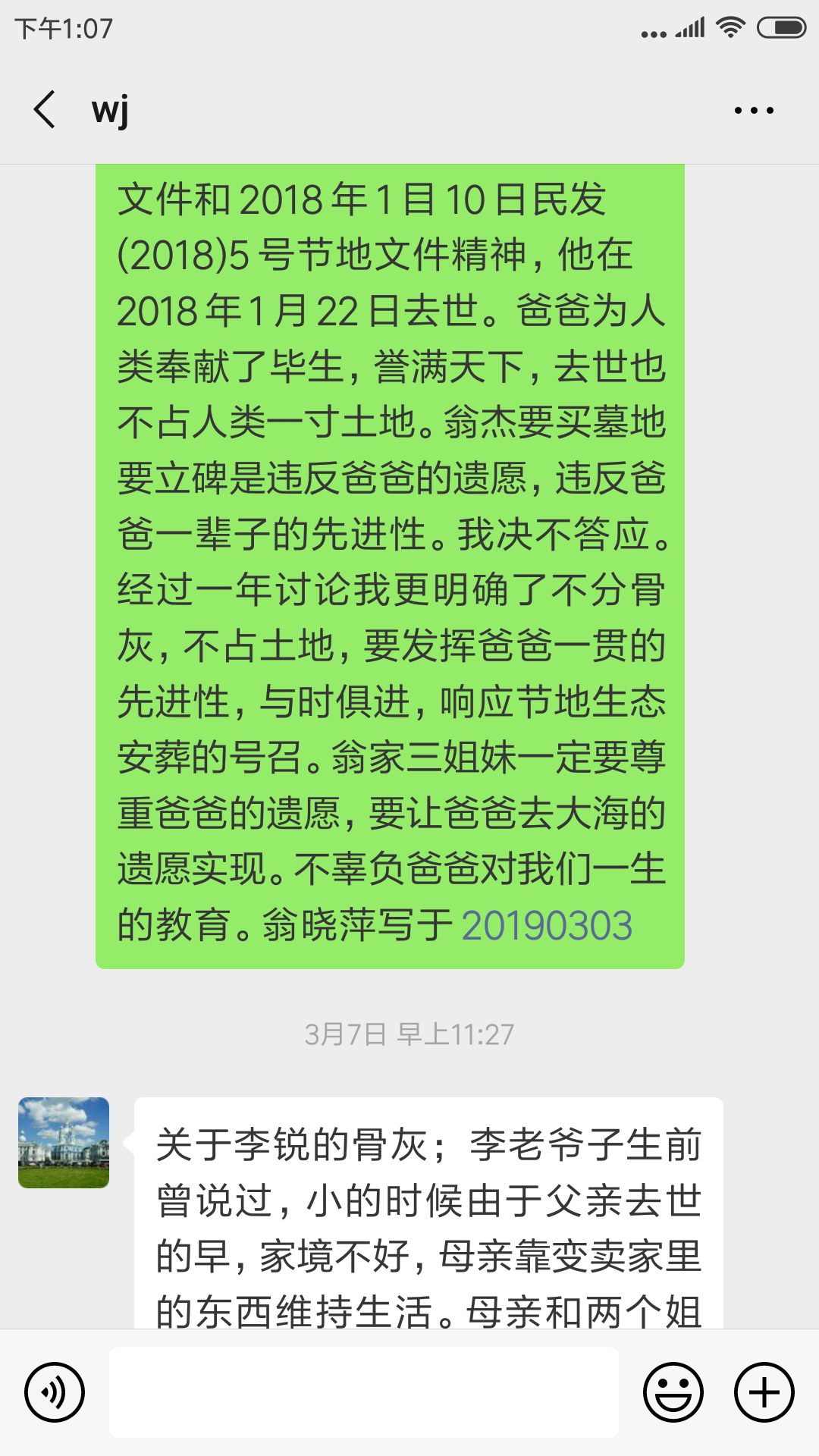Open the plus attachments menu
The height and width of the screenshot is (1456, 819).
click(764, 1392)
